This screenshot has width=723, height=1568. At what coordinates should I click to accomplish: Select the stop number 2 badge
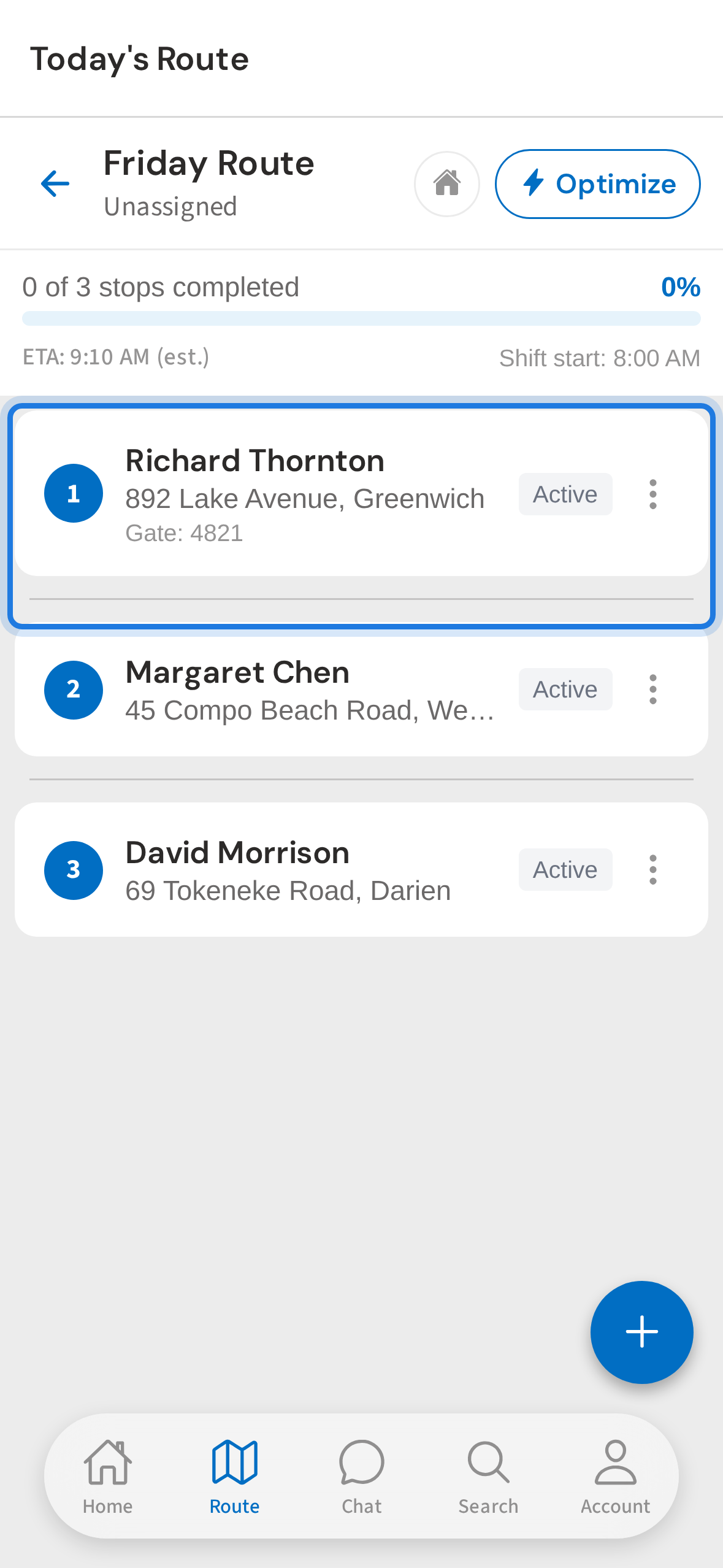pyautogui.click(x=73, y=690)
